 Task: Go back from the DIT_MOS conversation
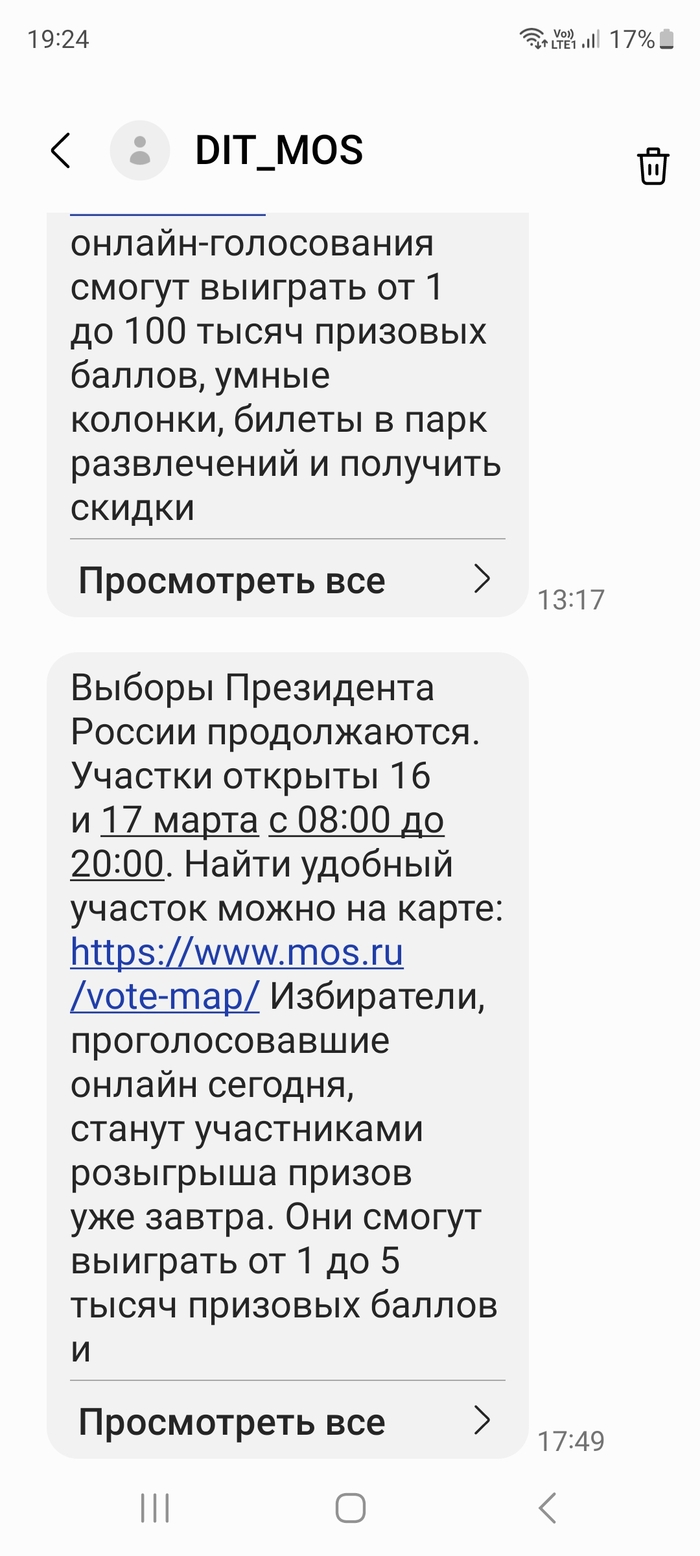coord(61,151)
